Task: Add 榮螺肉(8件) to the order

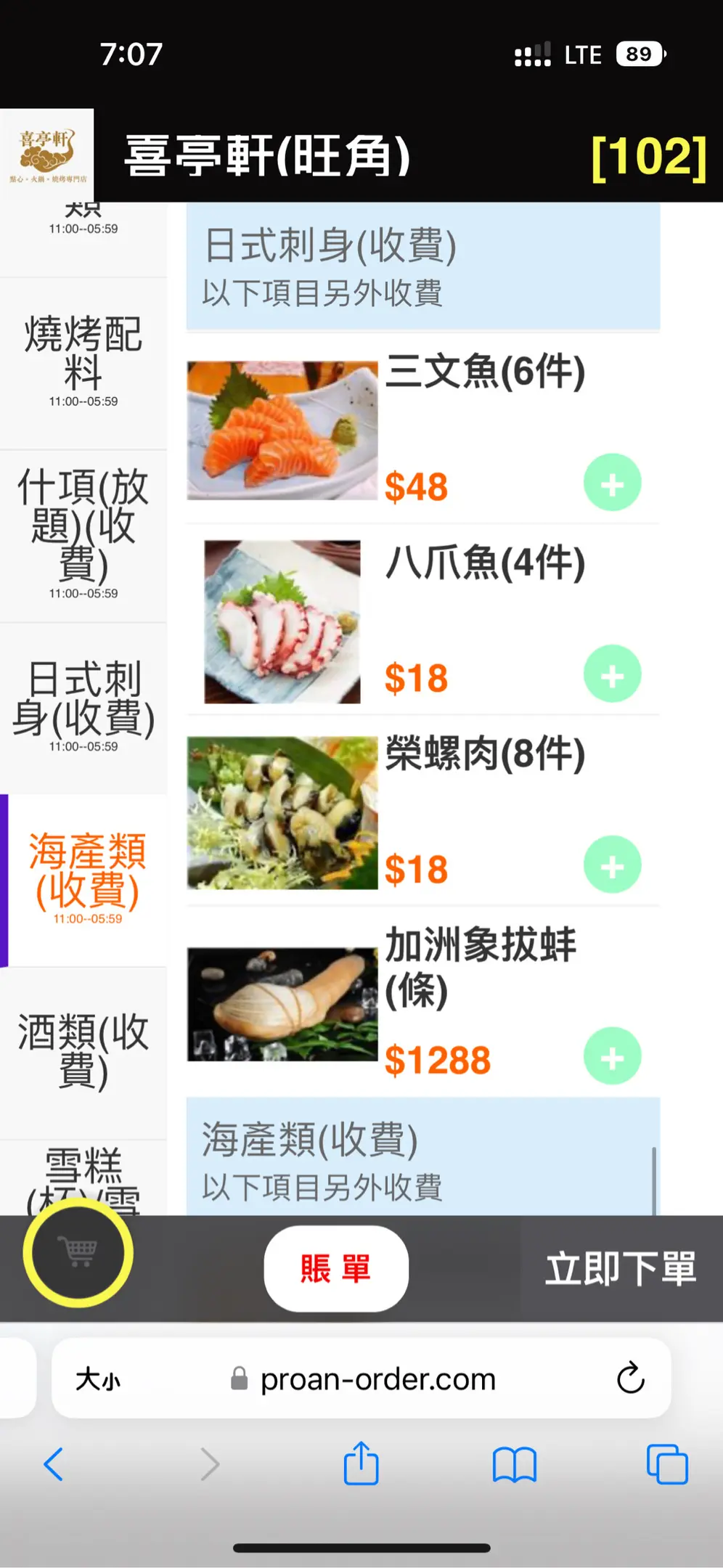Action: 612,865
